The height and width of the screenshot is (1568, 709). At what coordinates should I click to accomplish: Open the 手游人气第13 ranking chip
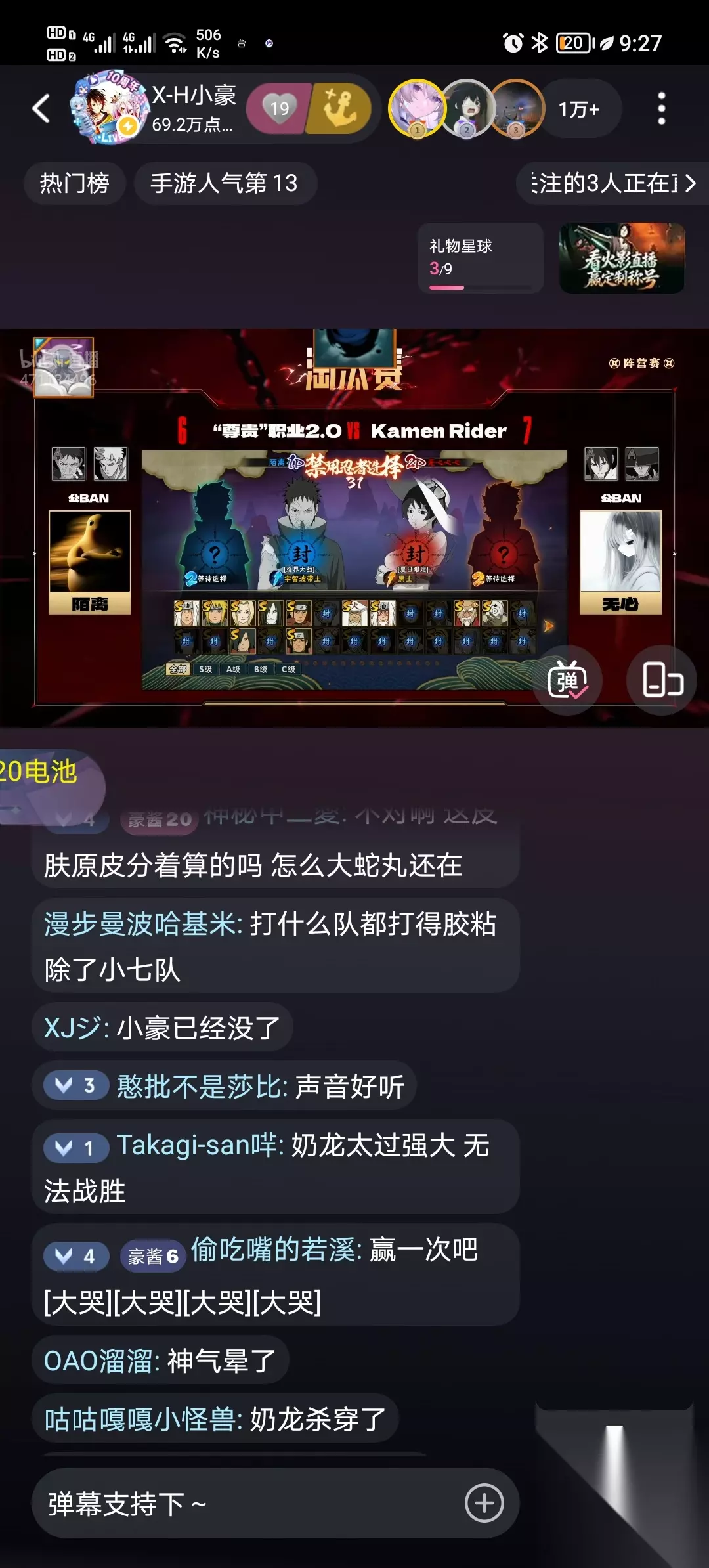click(x=225, y=183)
